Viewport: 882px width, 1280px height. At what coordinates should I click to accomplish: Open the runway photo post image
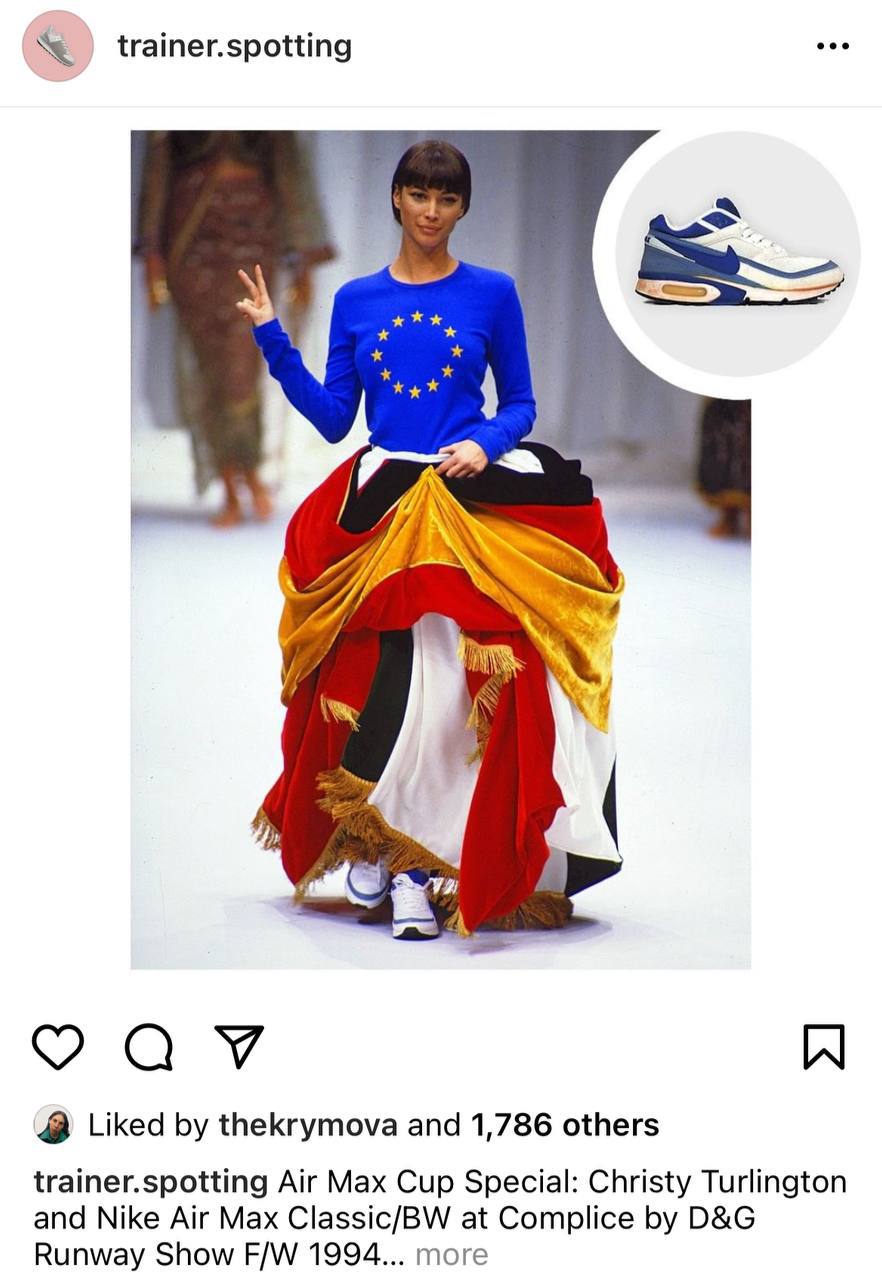pyautogui.click(x=440, y=550)
